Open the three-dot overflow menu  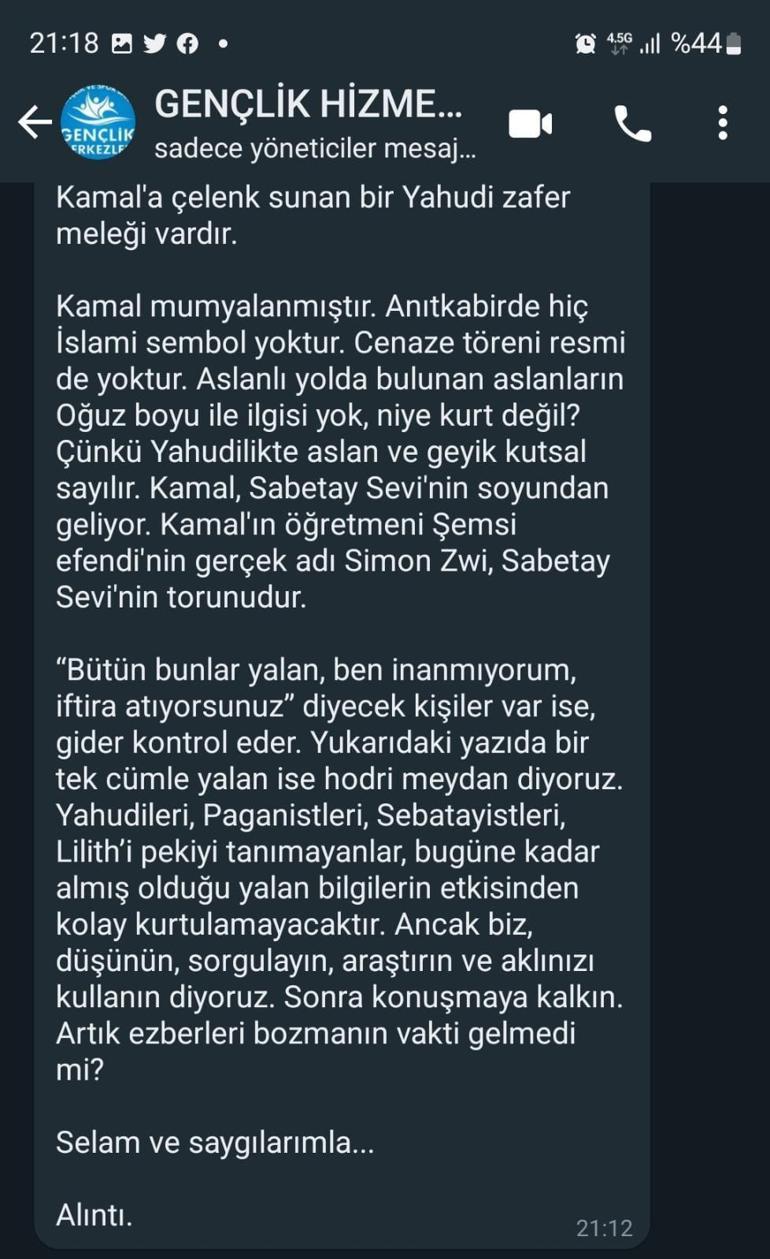point(723,122)
